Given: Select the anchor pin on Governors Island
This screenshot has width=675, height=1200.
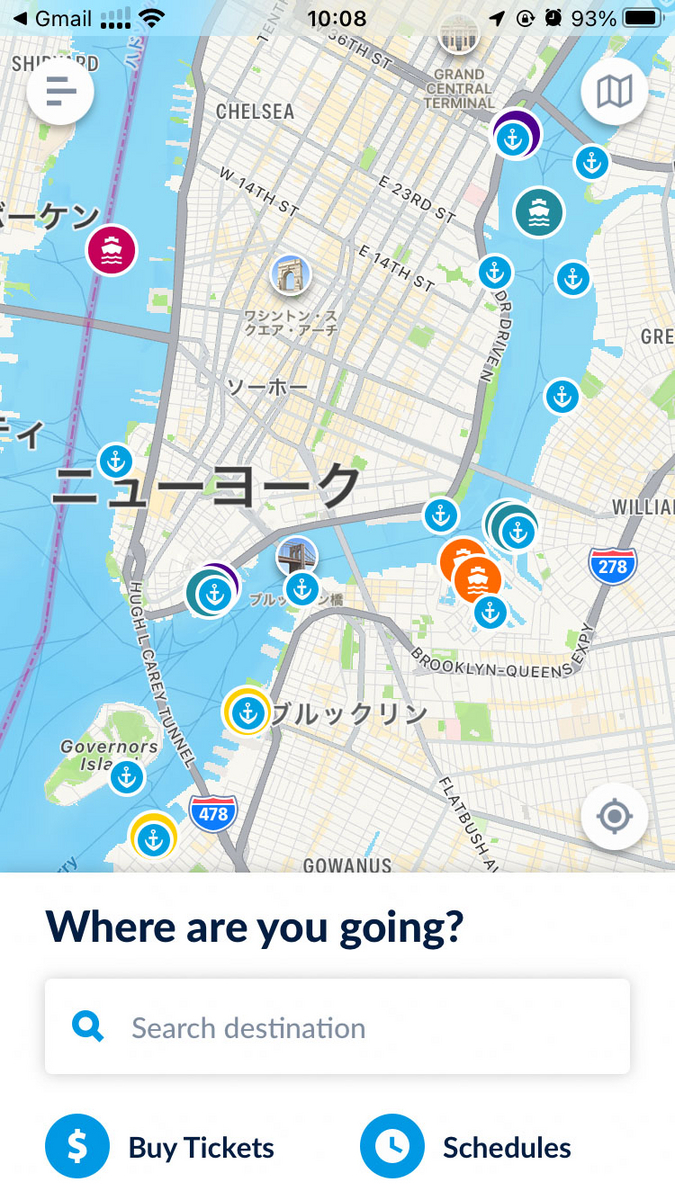Looking at the screenshot, I should (x=127, y=777).
